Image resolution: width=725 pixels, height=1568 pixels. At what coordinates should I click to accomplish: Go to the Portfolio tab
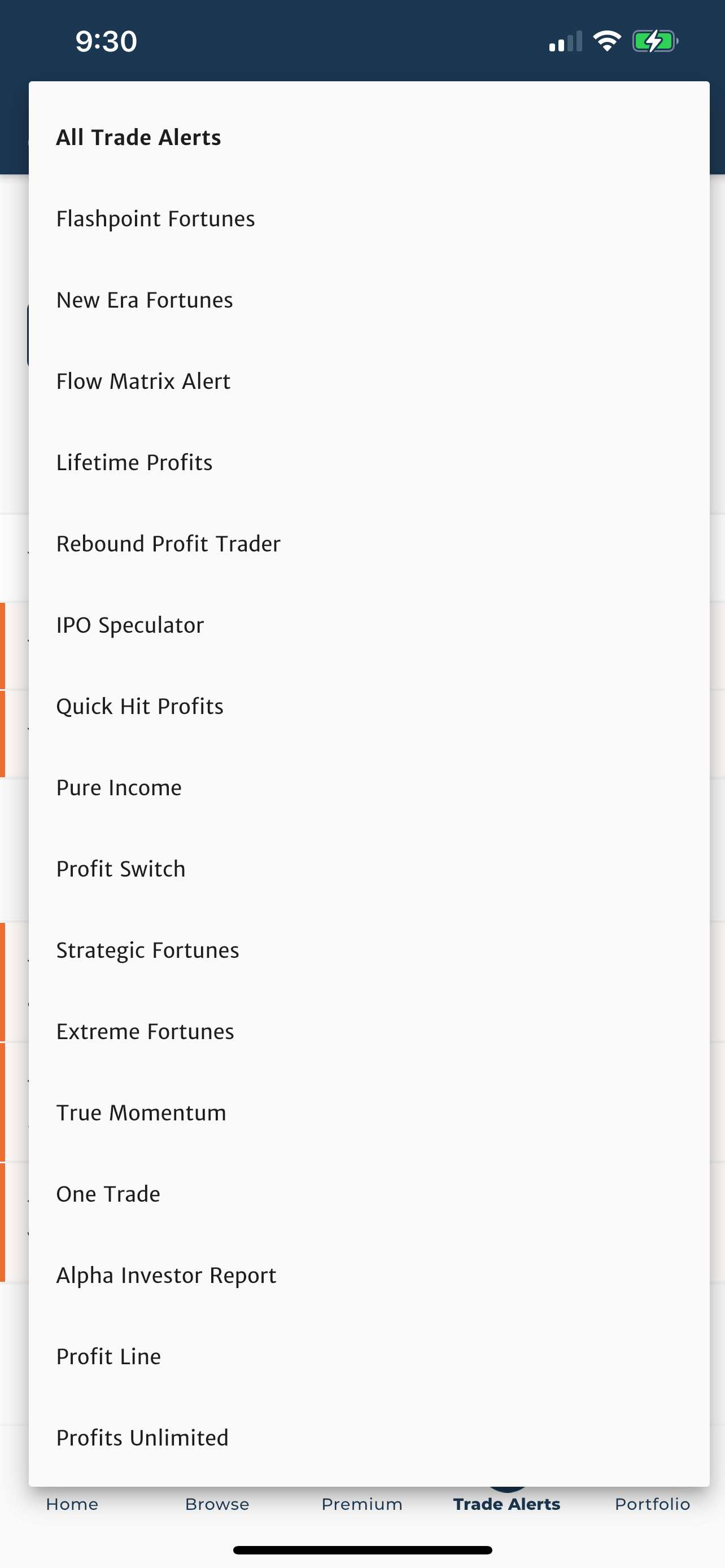coord(653,1504)
